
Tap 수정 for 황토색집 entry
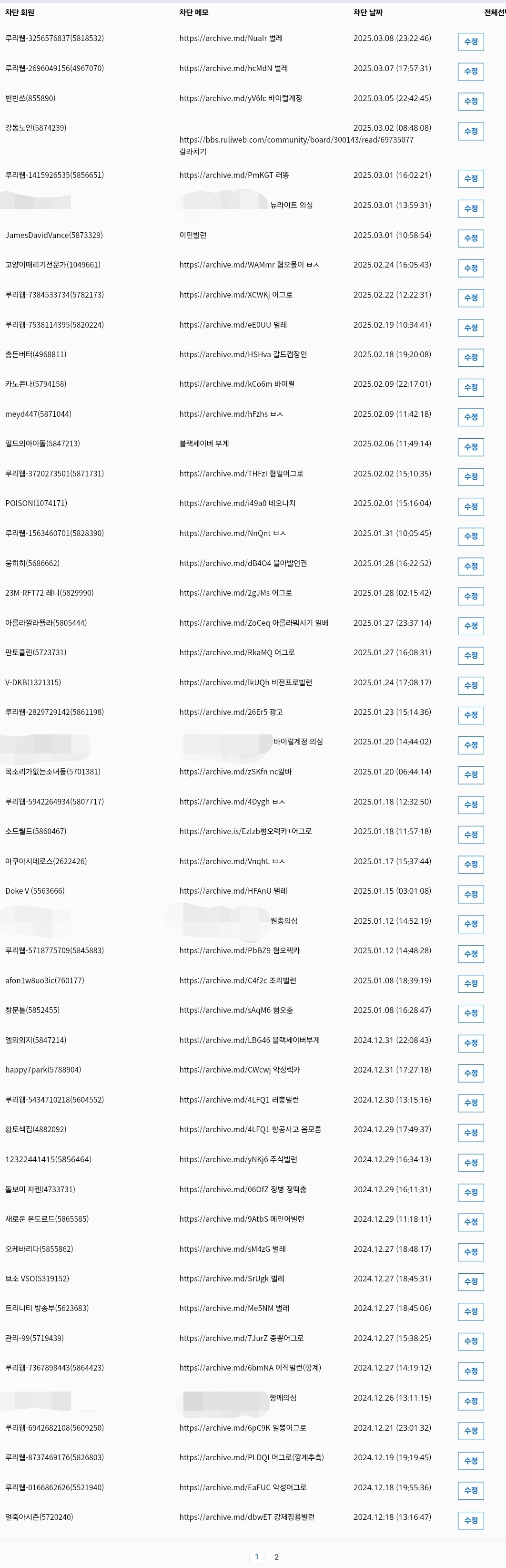pyautogui.click(x=470, y=1133)
